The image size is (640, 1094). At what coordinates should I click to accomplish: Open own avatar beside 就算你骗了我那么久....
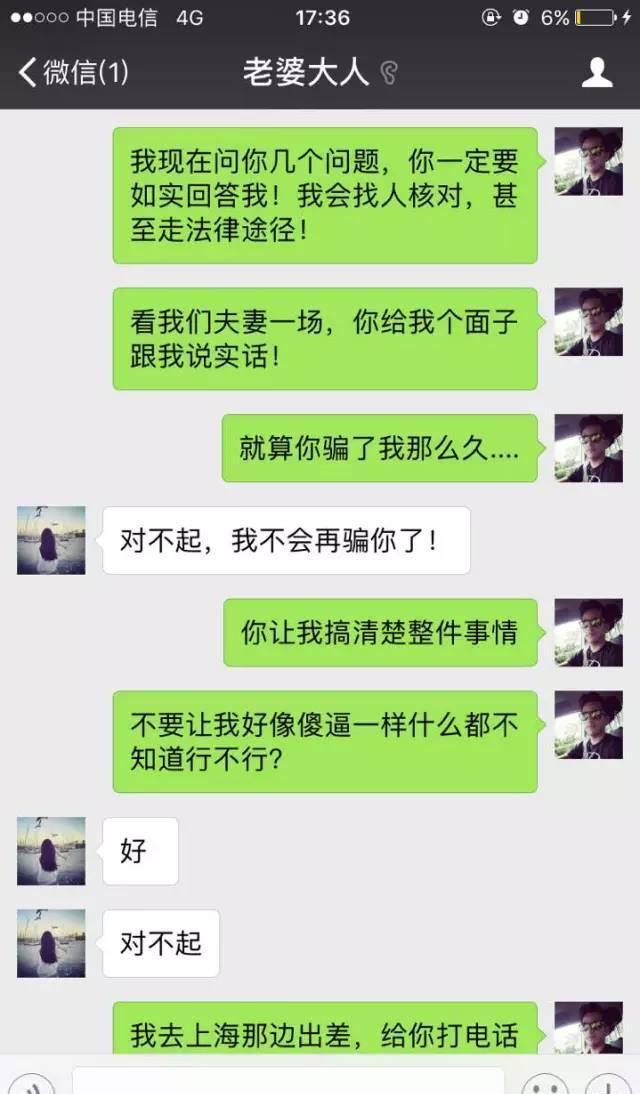coord(588,448)
